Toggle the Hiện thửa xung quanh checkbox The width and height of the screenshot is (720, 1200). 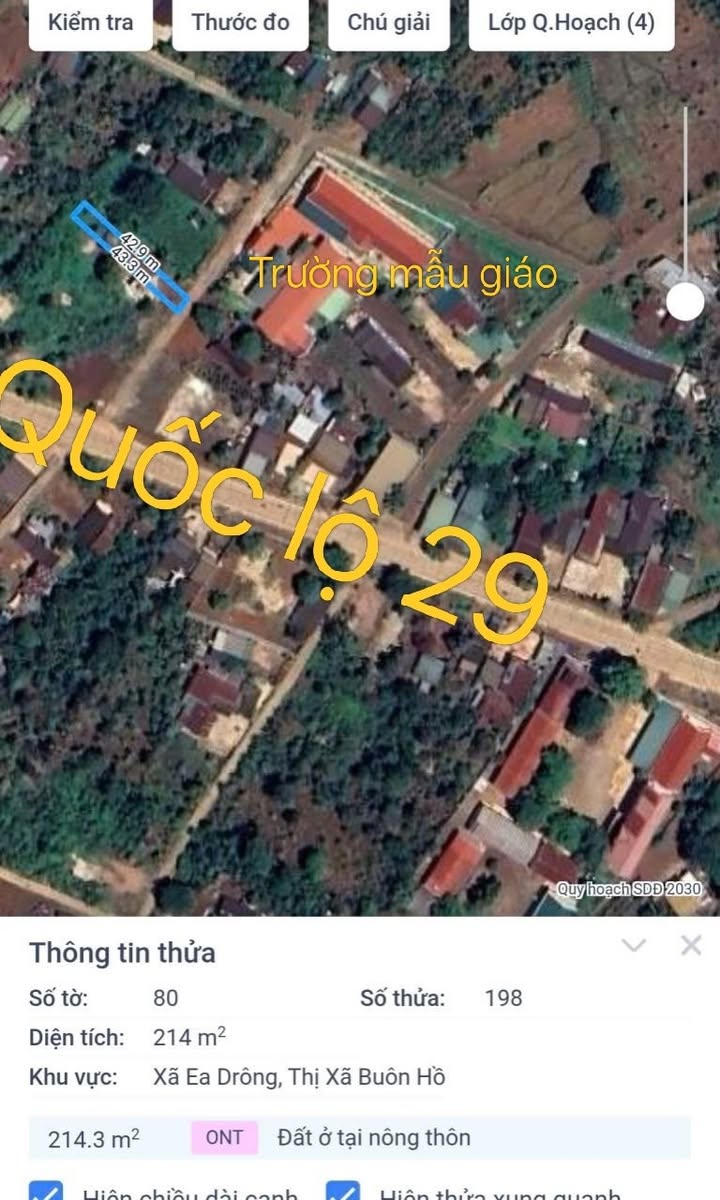pos(344,1190)
